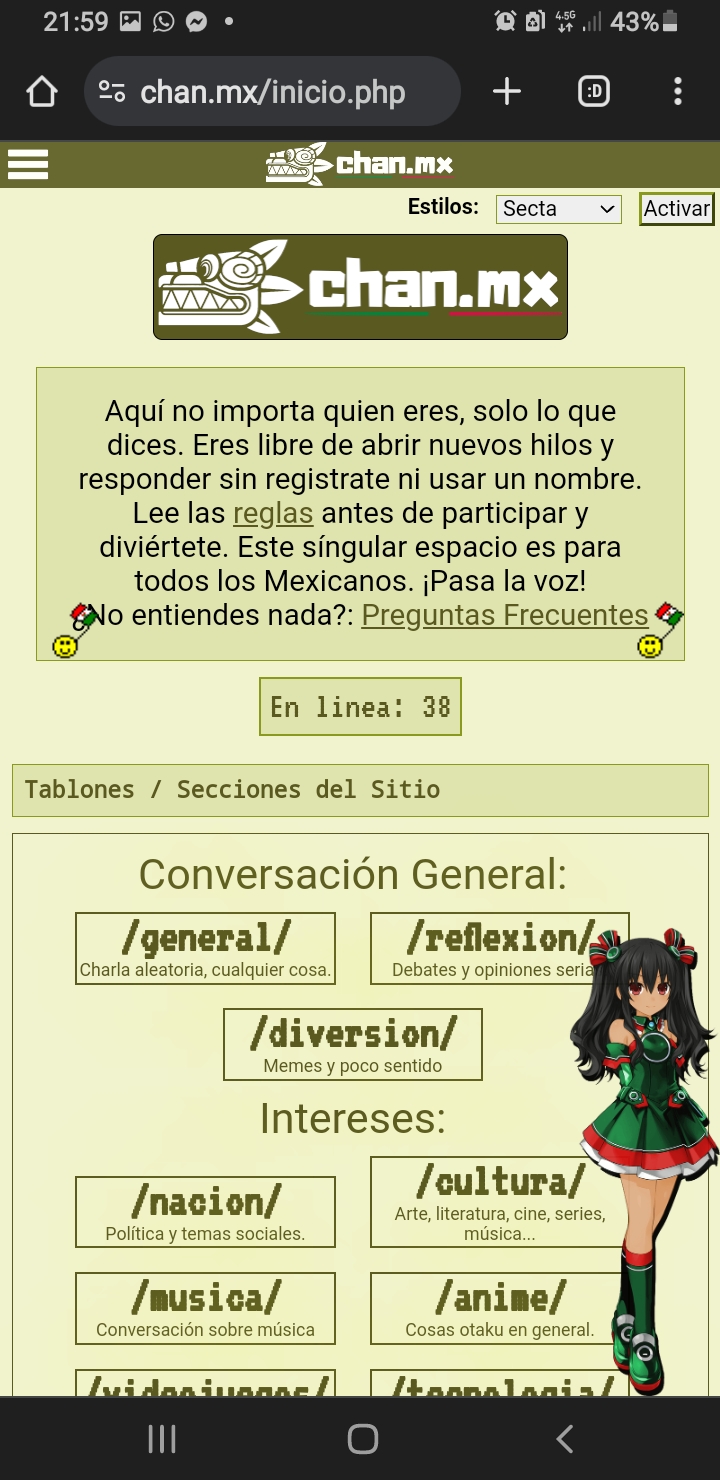The width and height of the screenshot is (720, 1480).
Task: Open the /nacion/ board
Action: point(205,1211)
